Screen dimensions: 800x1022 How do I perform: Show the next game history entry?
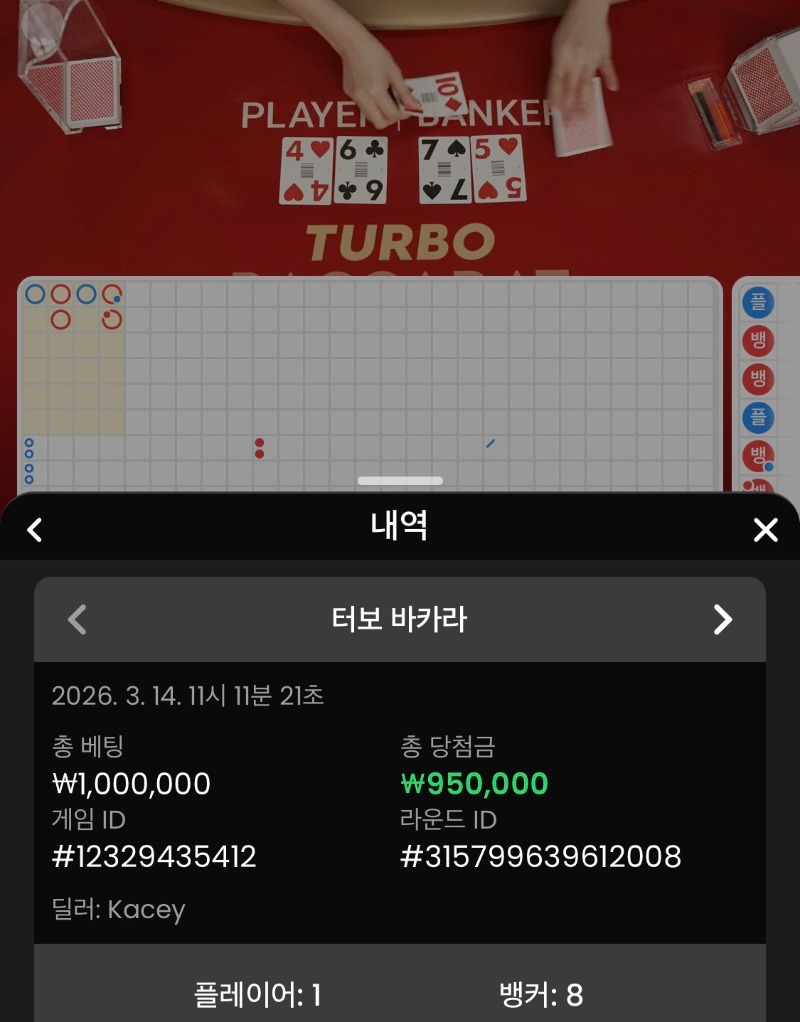pos(722,620)
